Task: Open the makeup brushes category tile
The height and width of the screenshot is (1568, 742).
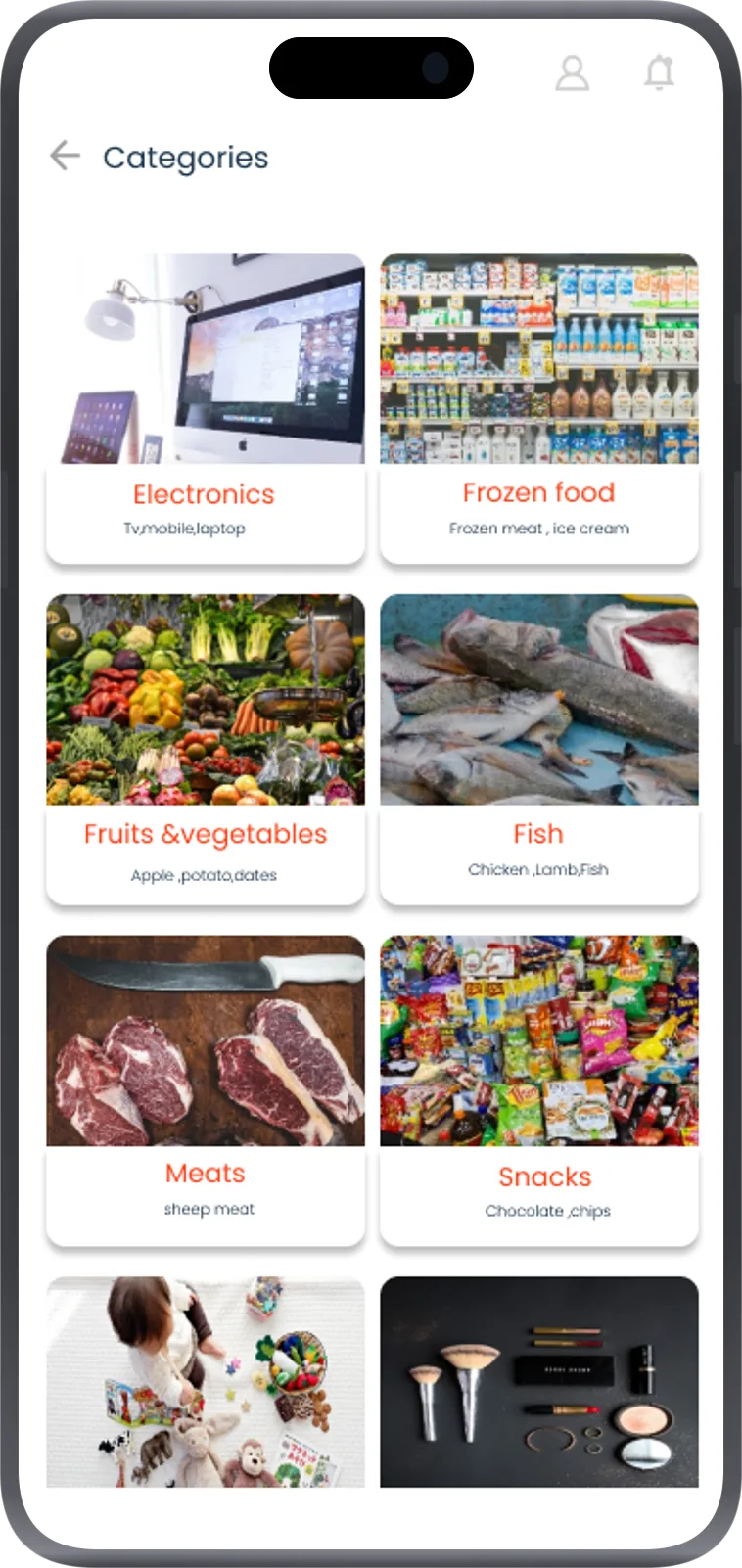Action: click(539, 1382)
